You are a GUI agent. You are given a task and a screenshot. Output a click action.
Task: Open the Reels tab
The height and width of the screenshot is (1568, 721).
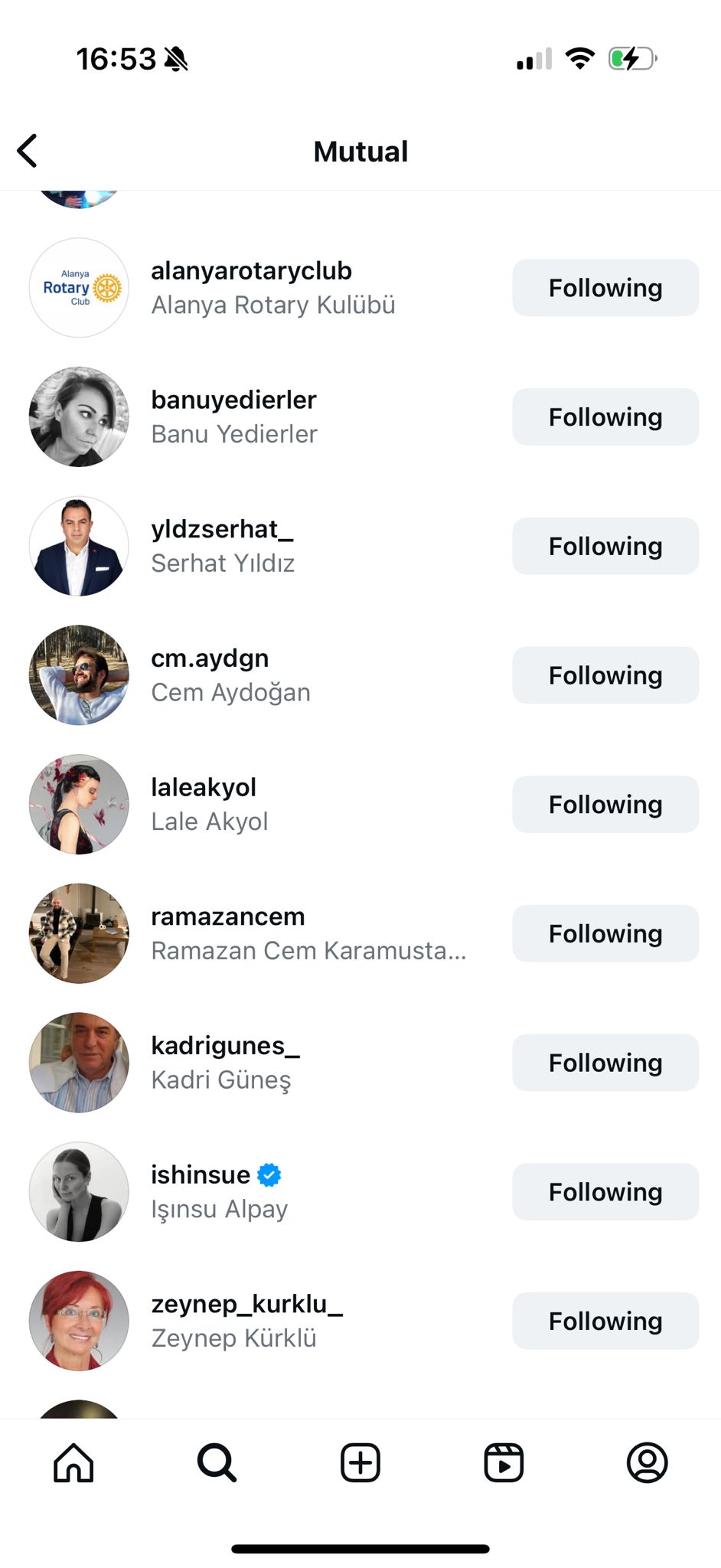504,1463
